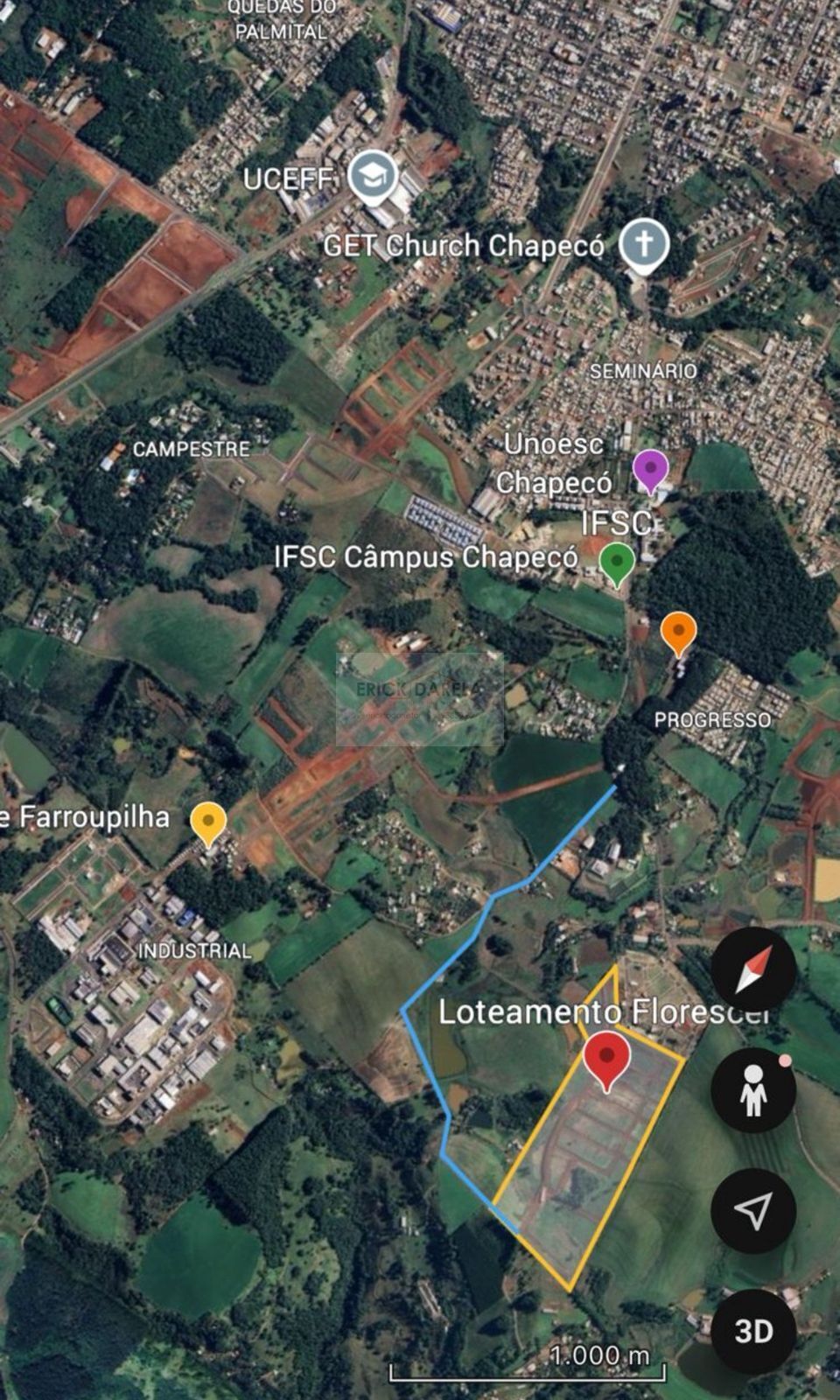Select the purple Unoesc Chapecó pin
The width and height of the screenshot is (840, 1400).
(x=650, y=468)
